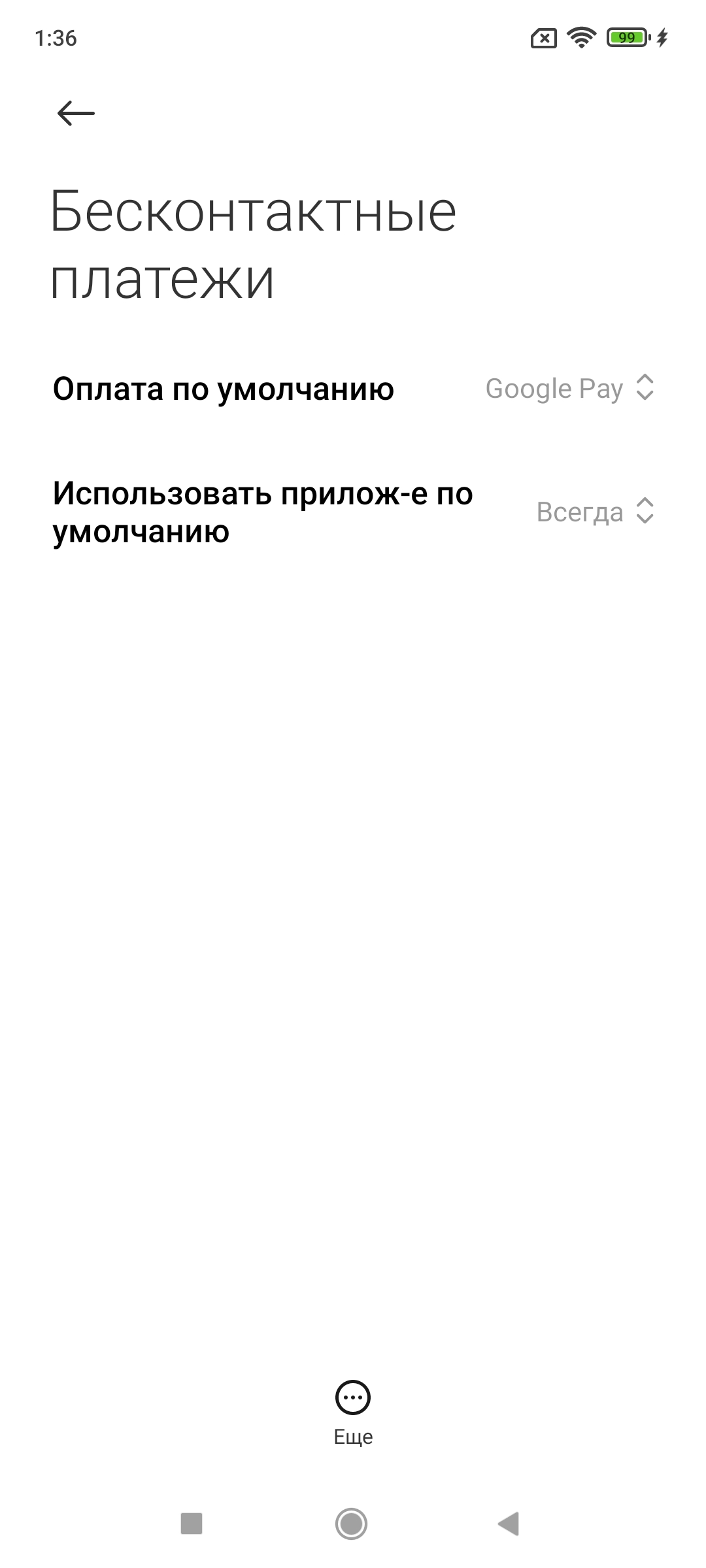Image resolution: width=706 pixels, height=1568 pixels.
Task: Open the Оплата по умолчанию dropdown
Action: (x=569, y=389)
